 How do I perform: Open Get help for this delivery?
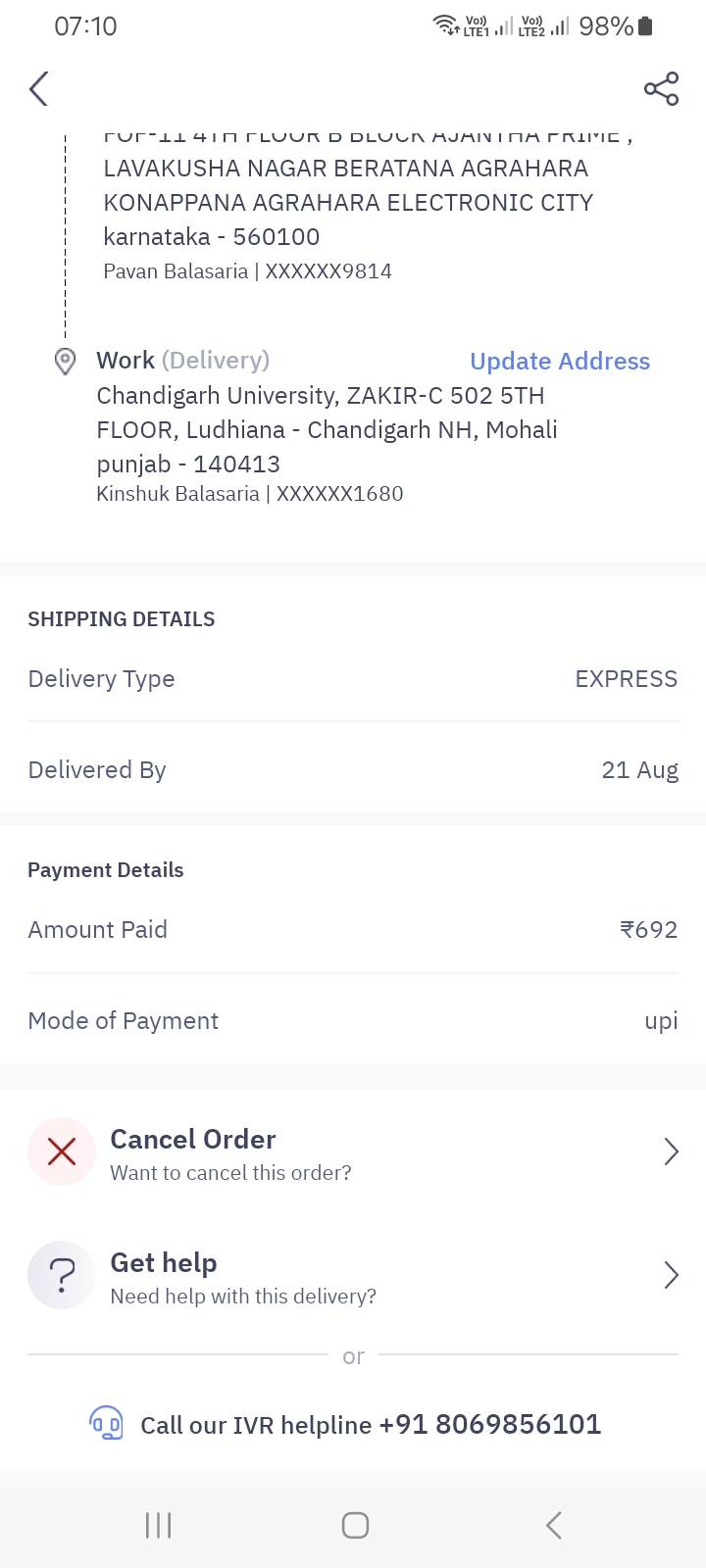(353, 1276)
